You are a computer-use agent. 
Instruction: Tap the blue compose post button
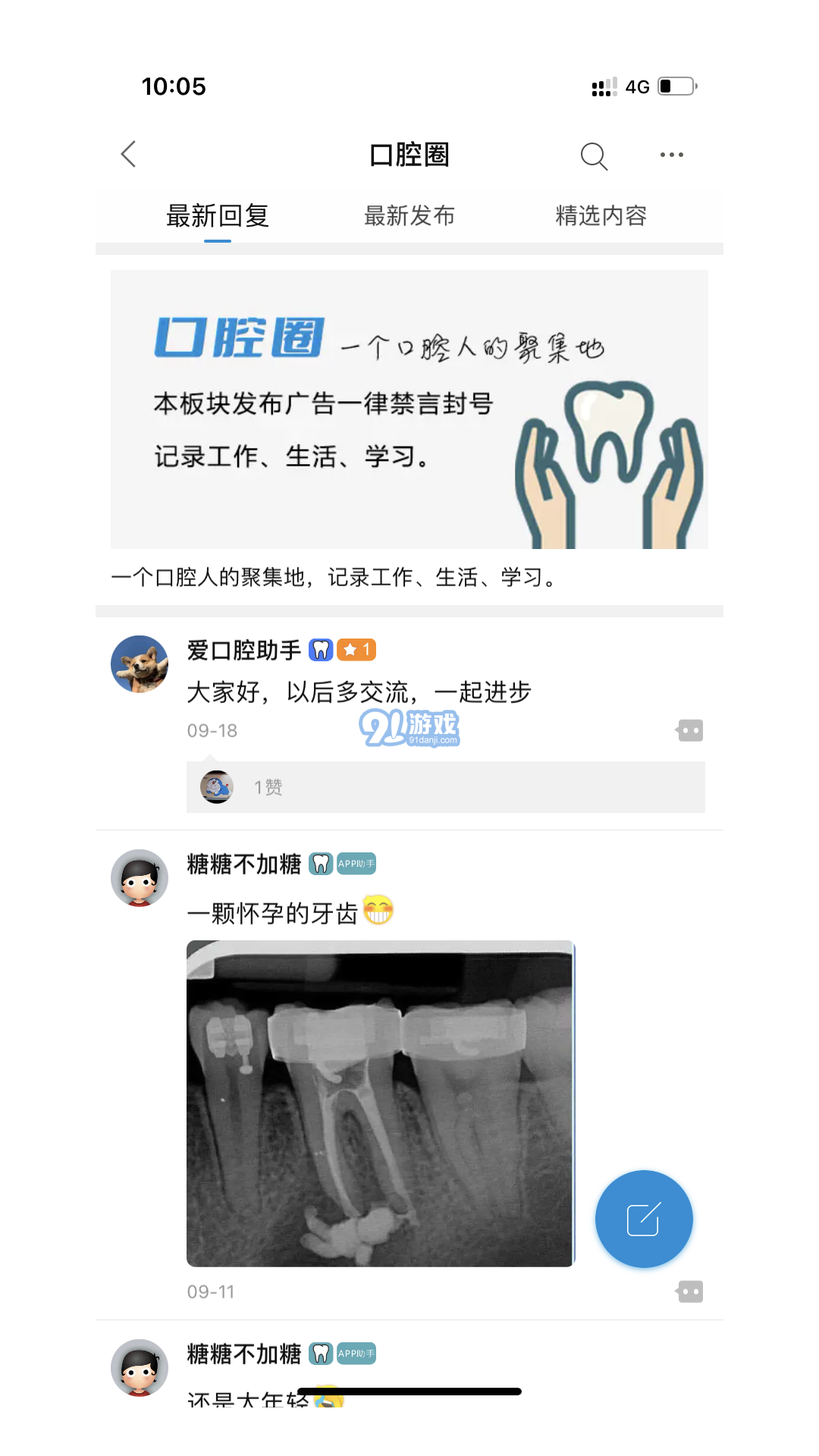(x=643, y=1219)
